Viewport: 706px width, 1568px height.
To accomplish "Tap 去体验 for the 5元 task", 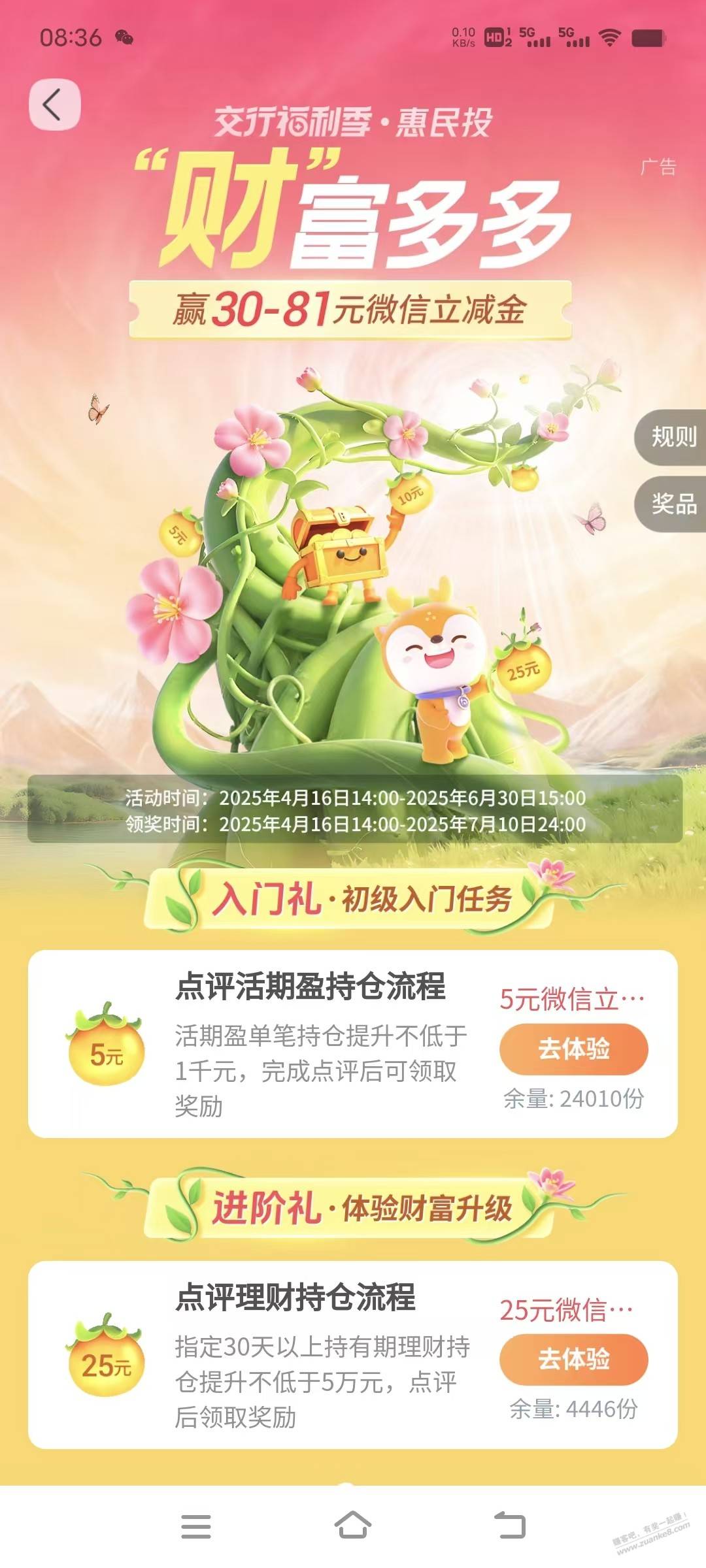I will click(573, 1049).
